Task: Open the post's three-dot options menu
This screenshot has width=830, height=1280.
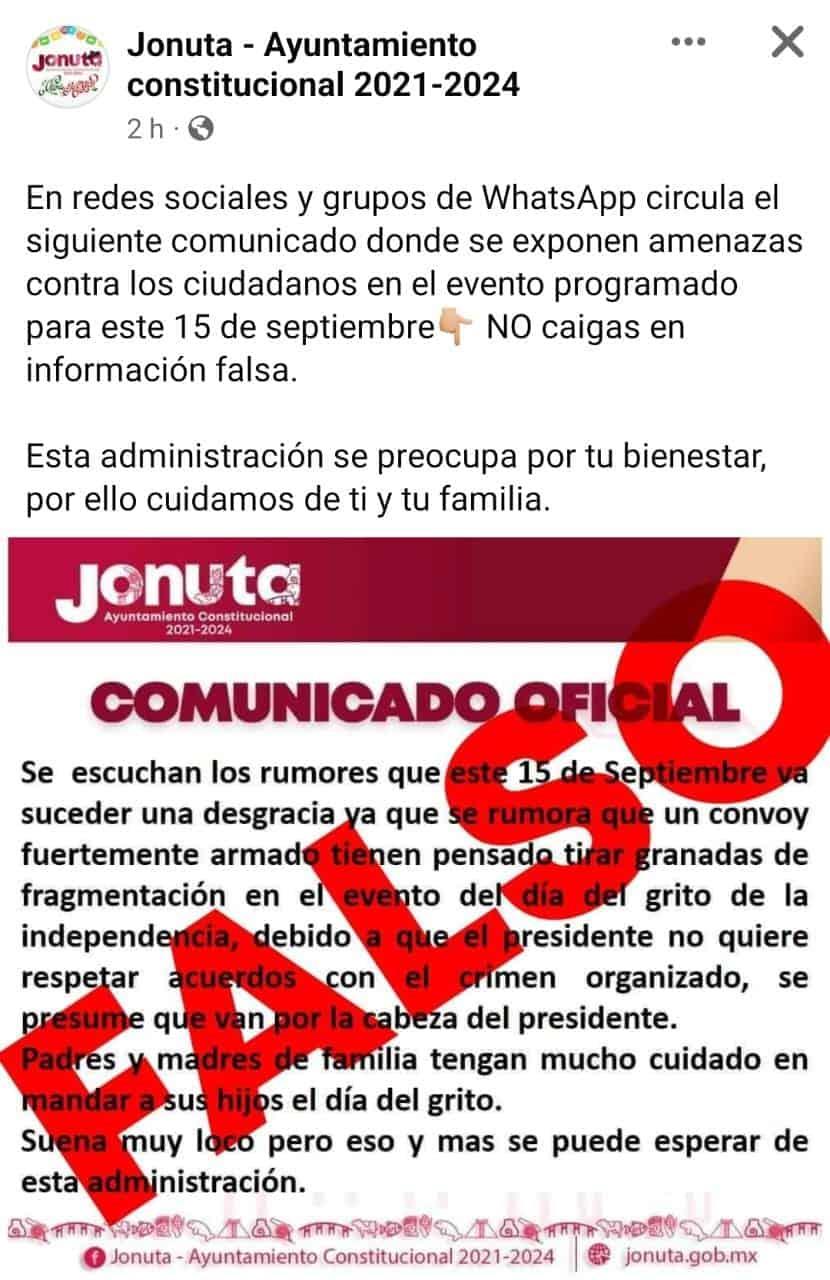Action: [x=689, y=43]
